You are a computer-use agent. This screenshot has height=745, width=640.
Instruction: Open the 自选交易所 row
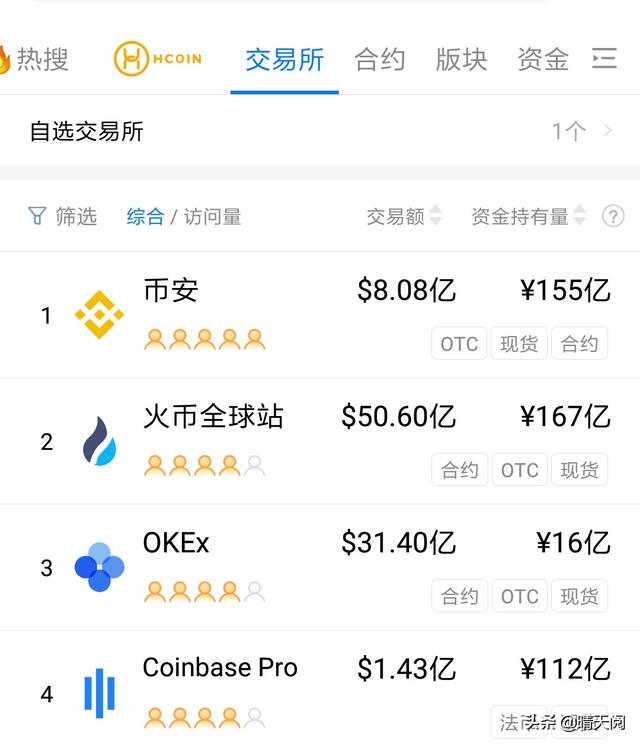pyautogui.click(x=320, y=131)
